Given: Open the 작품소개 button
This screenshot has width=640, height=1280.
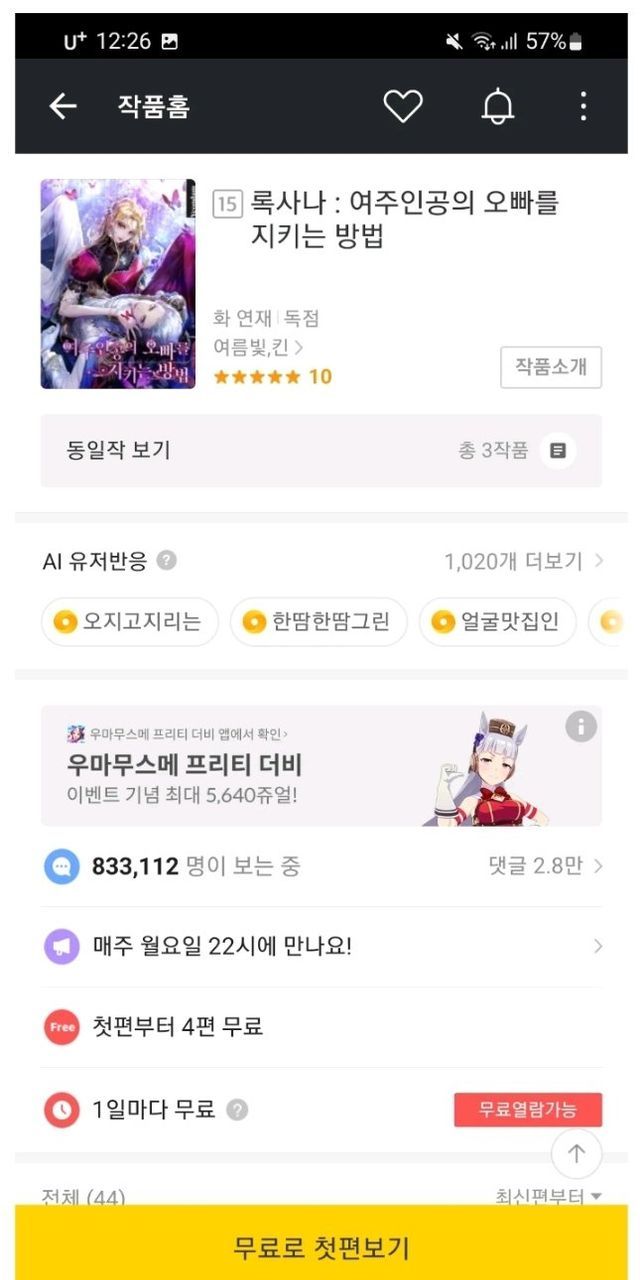Looking at the screenshot, I should [550, 367].
